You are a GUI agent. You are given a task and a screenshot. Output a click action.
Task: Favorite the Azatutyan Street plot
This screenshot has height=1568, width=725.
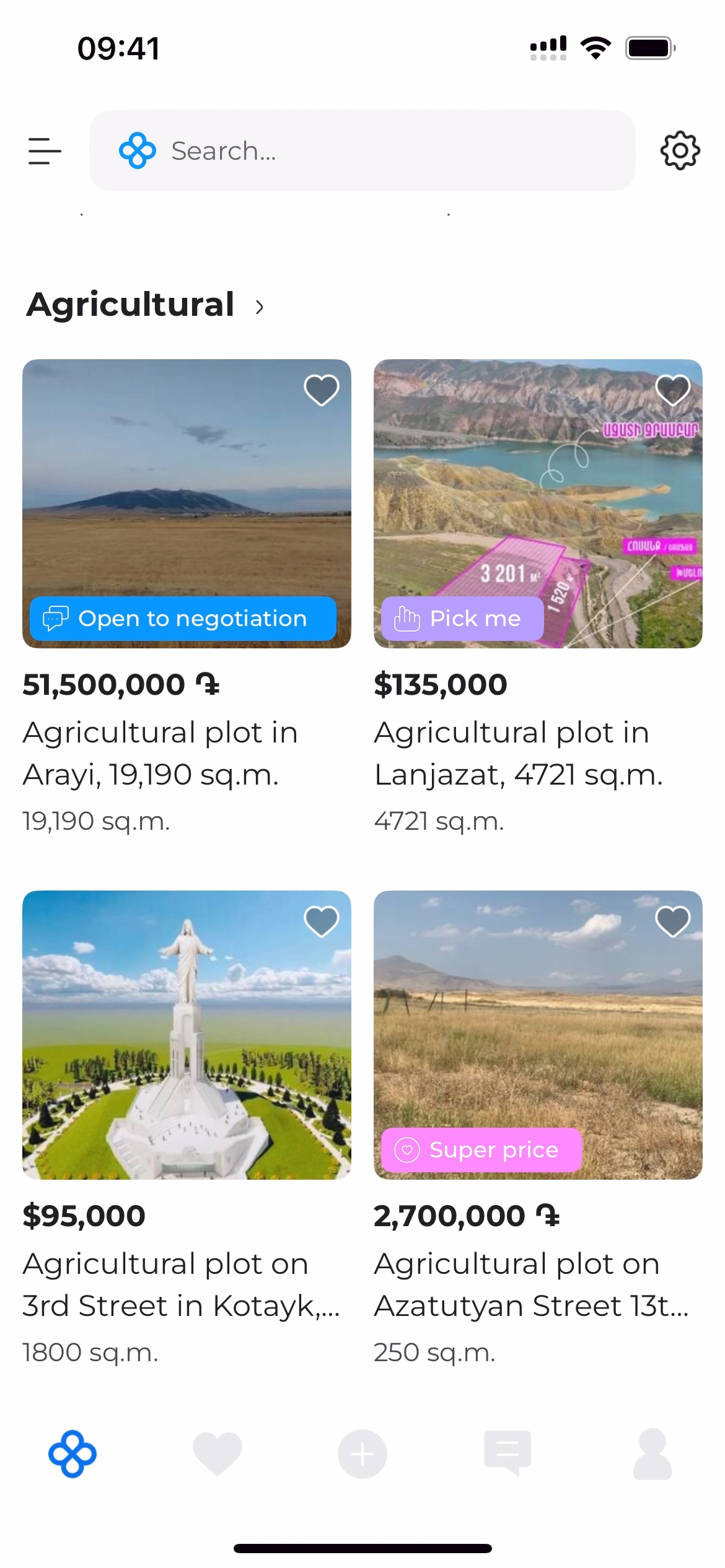click(x=672, y=921)
